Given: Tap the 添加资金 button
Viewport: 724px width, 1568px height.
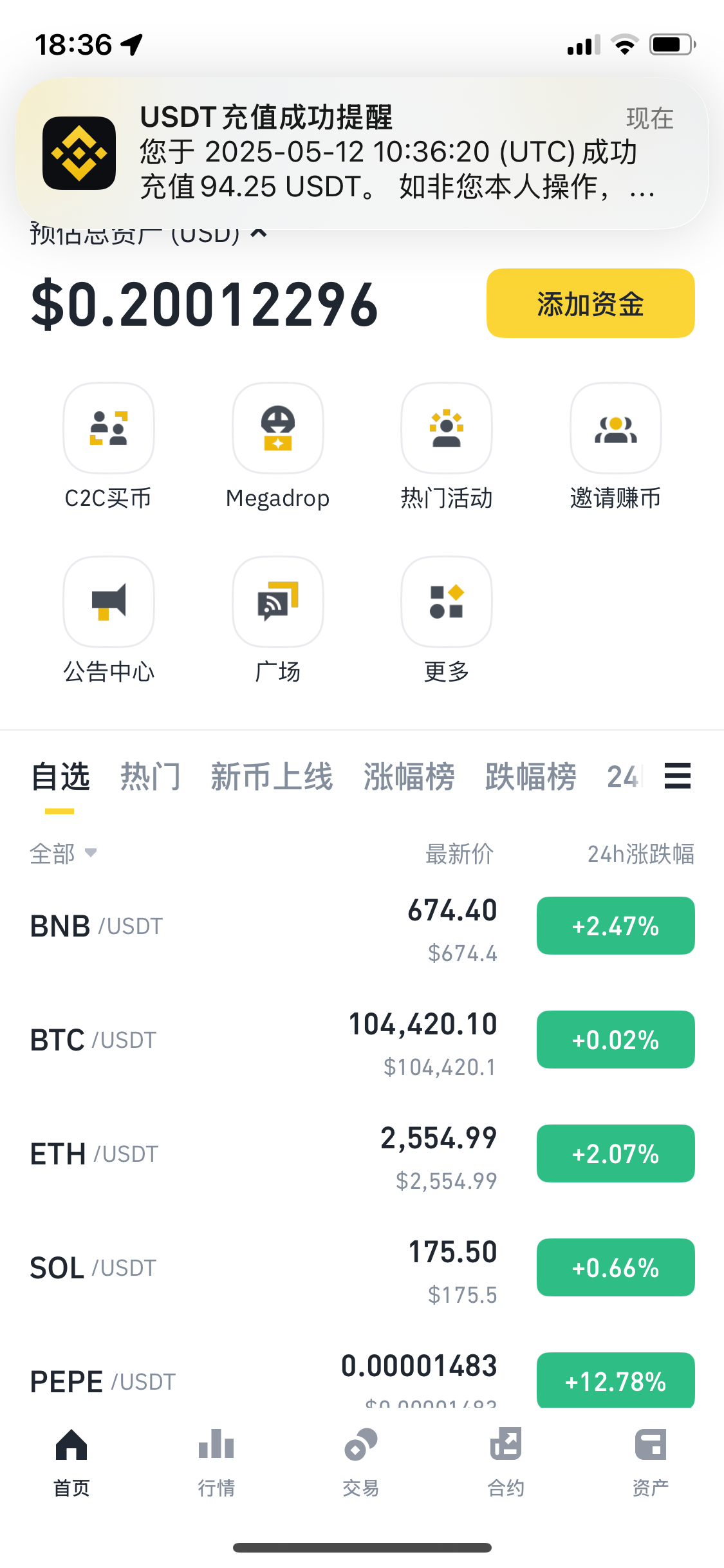Looking at the screenshot, I should (x=590, y=304).
